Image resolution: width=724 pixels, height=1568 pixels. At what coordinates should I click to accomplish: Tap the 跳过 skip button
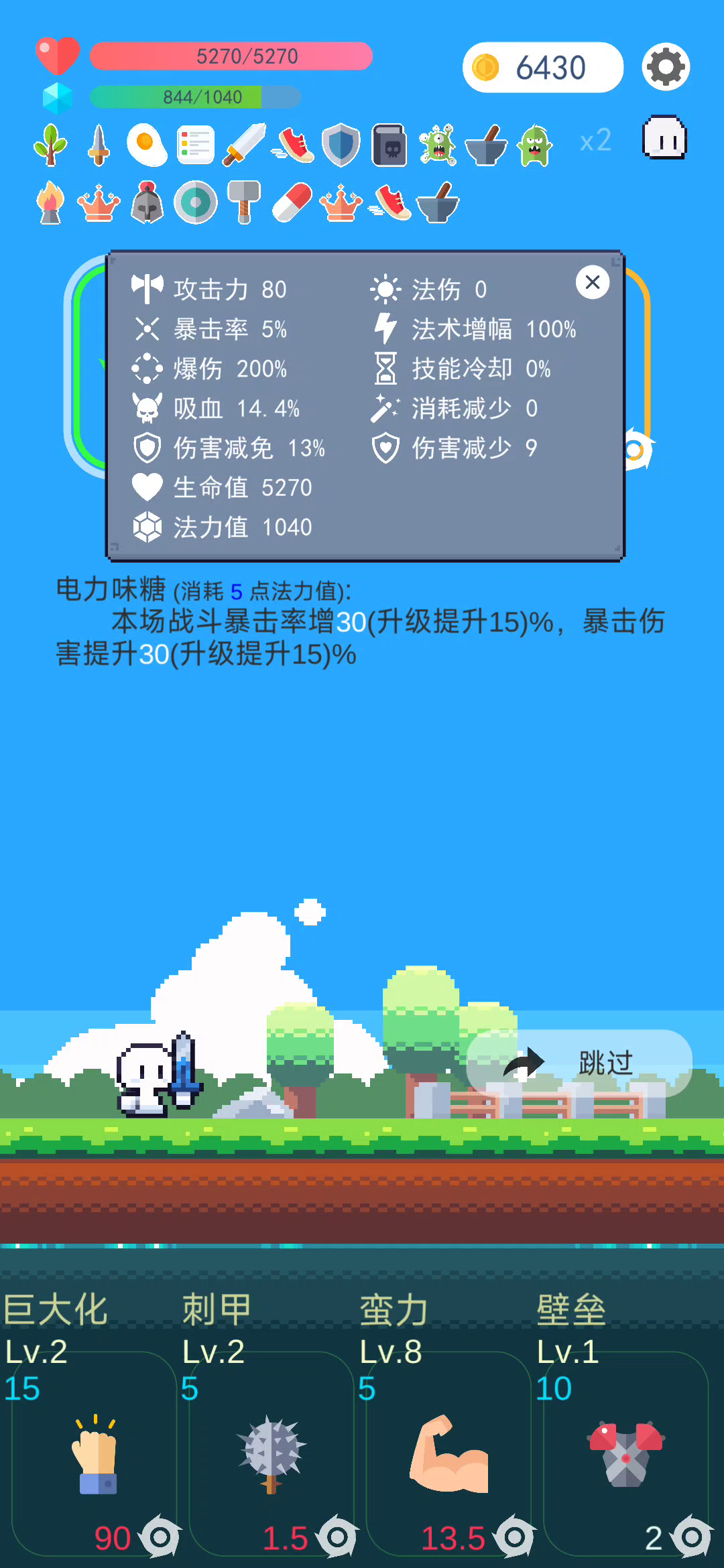click(x=579, y=1063)
